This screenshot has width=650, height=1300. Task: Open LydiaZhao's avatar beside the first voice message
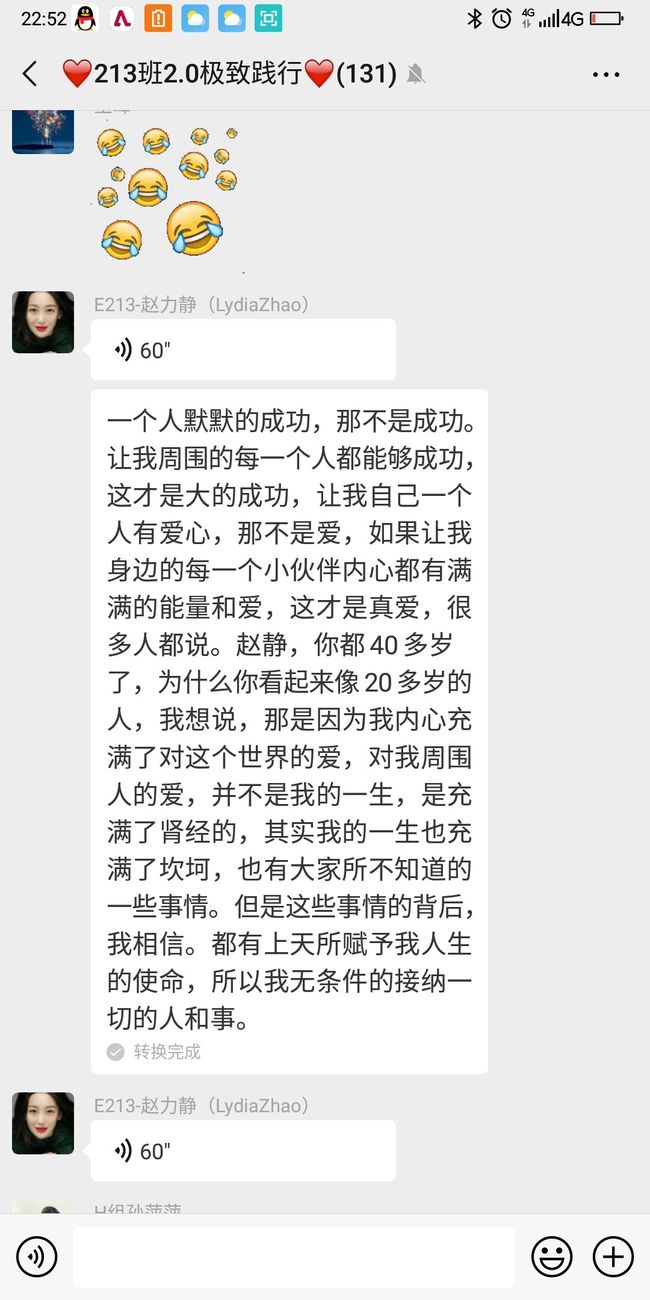pos(43,322)
